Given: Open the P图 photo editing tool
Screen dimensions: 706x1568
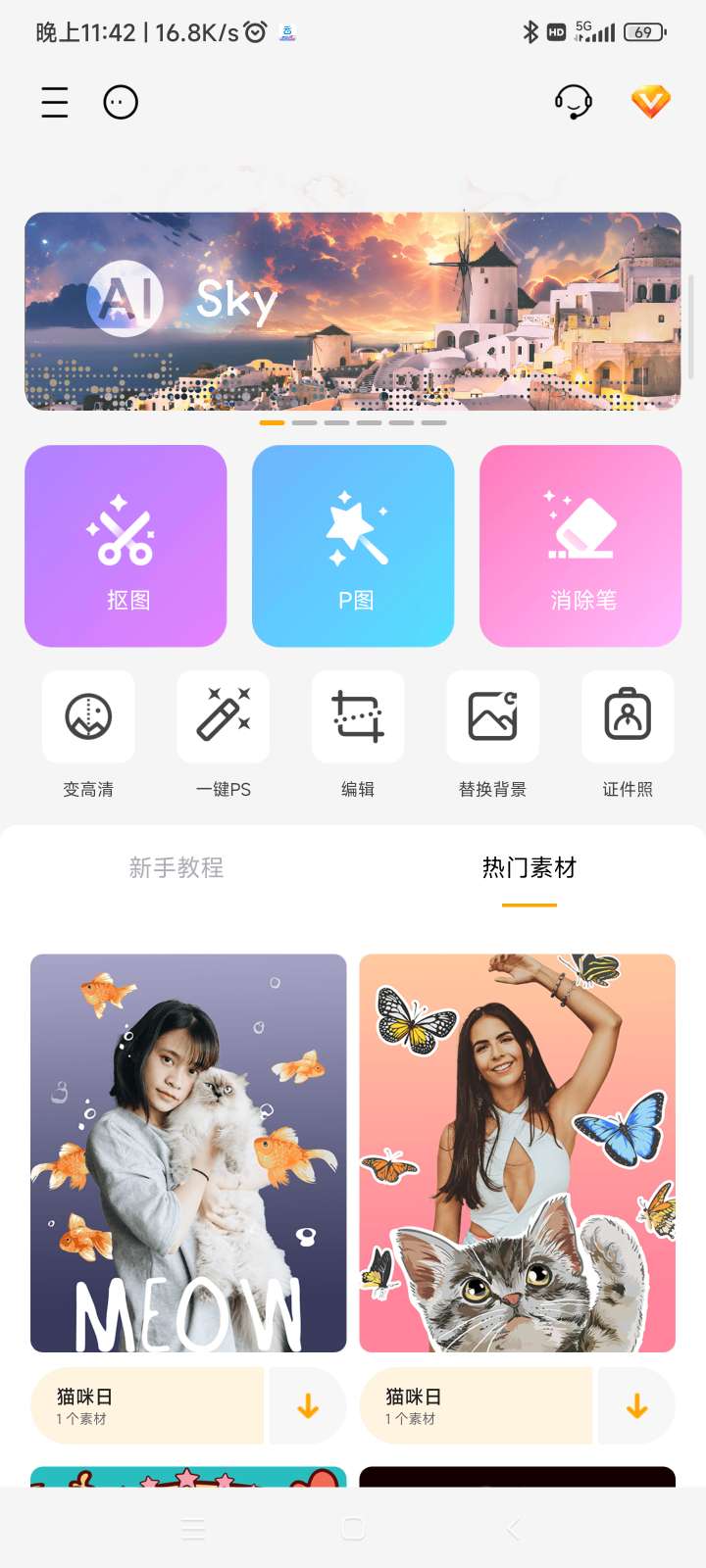Looking at the screenshot, I should (353, 546).
